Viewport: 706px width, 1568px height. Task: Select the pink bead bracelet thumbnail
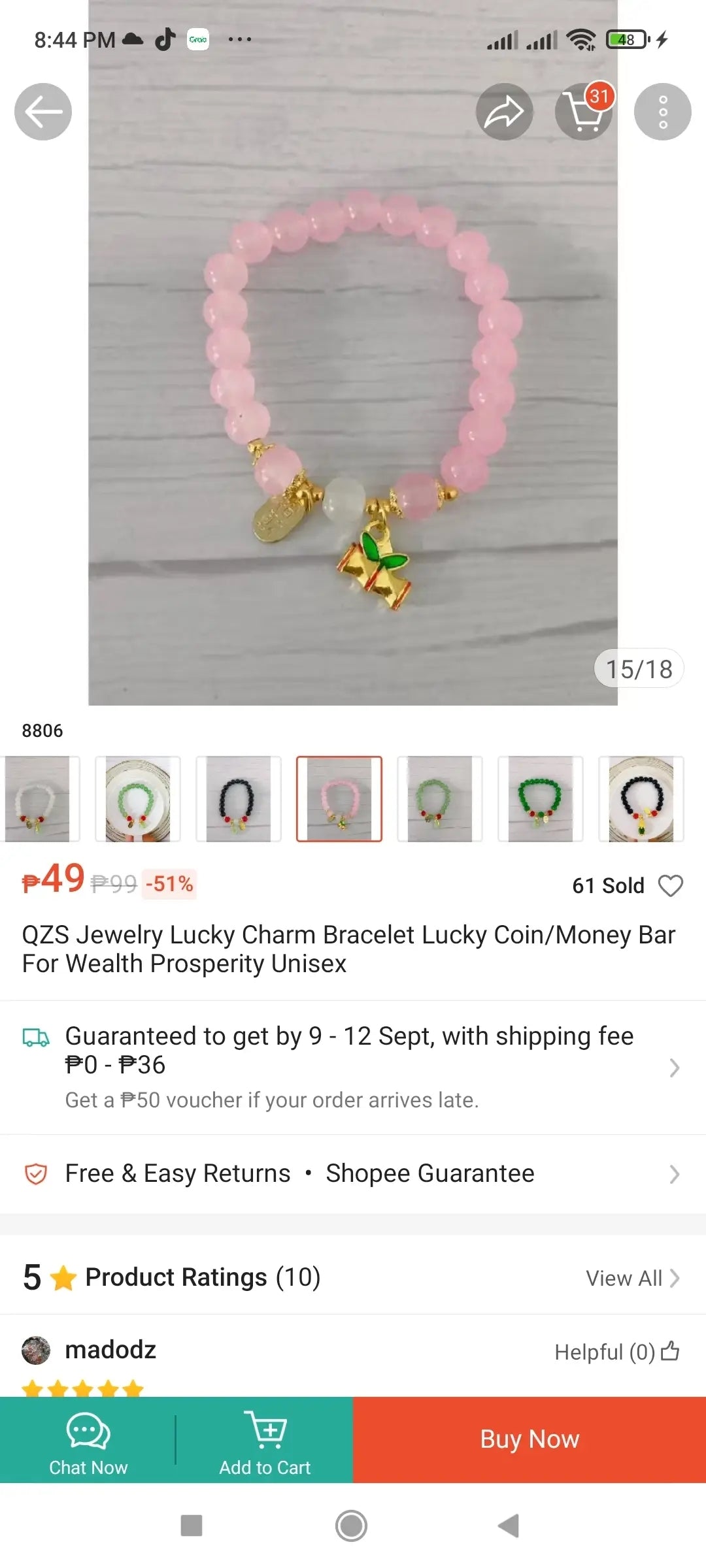339,798
